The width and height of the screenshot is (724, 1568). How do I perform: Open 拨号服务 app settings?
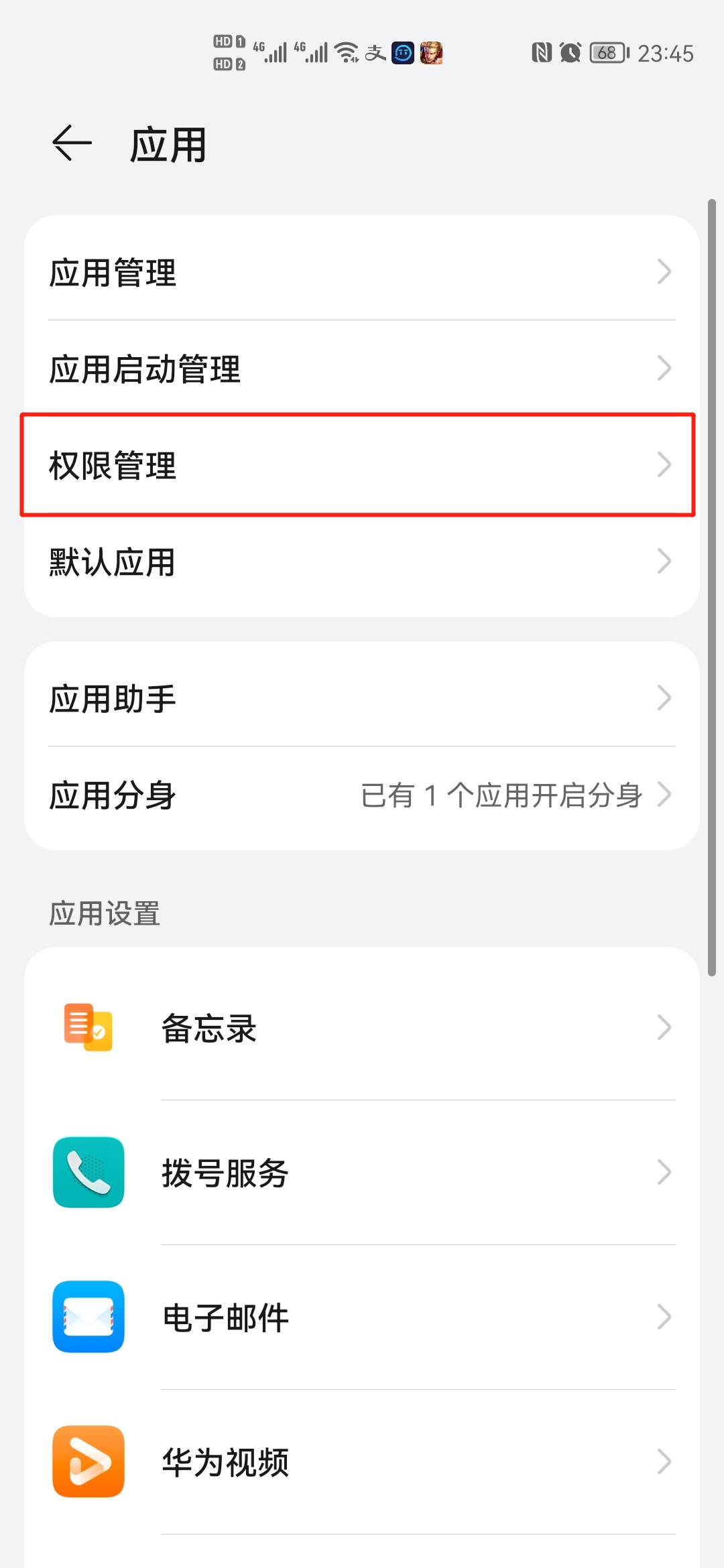click(x=362, y=1173)
